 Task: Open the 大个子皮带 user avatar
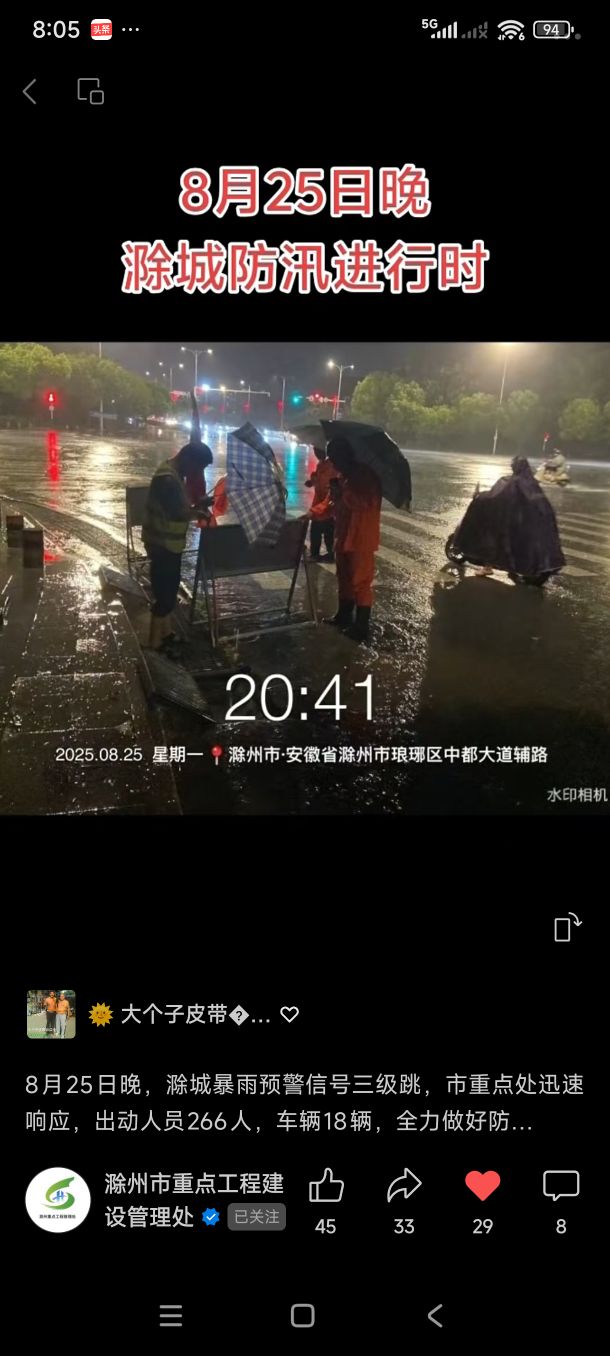(x=51, y=1014)
